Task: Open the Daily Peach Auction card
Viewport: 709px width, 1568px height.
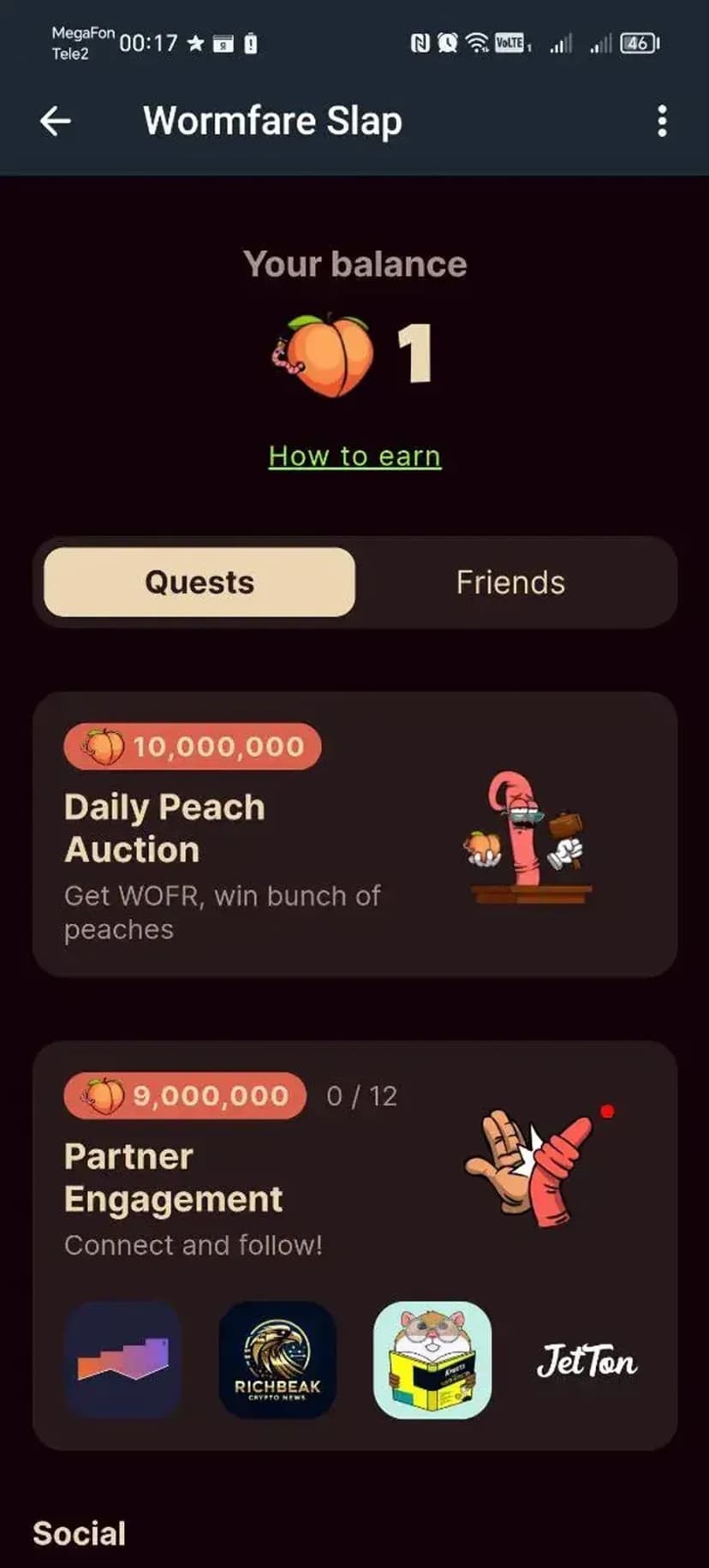Action: point(354,834)
